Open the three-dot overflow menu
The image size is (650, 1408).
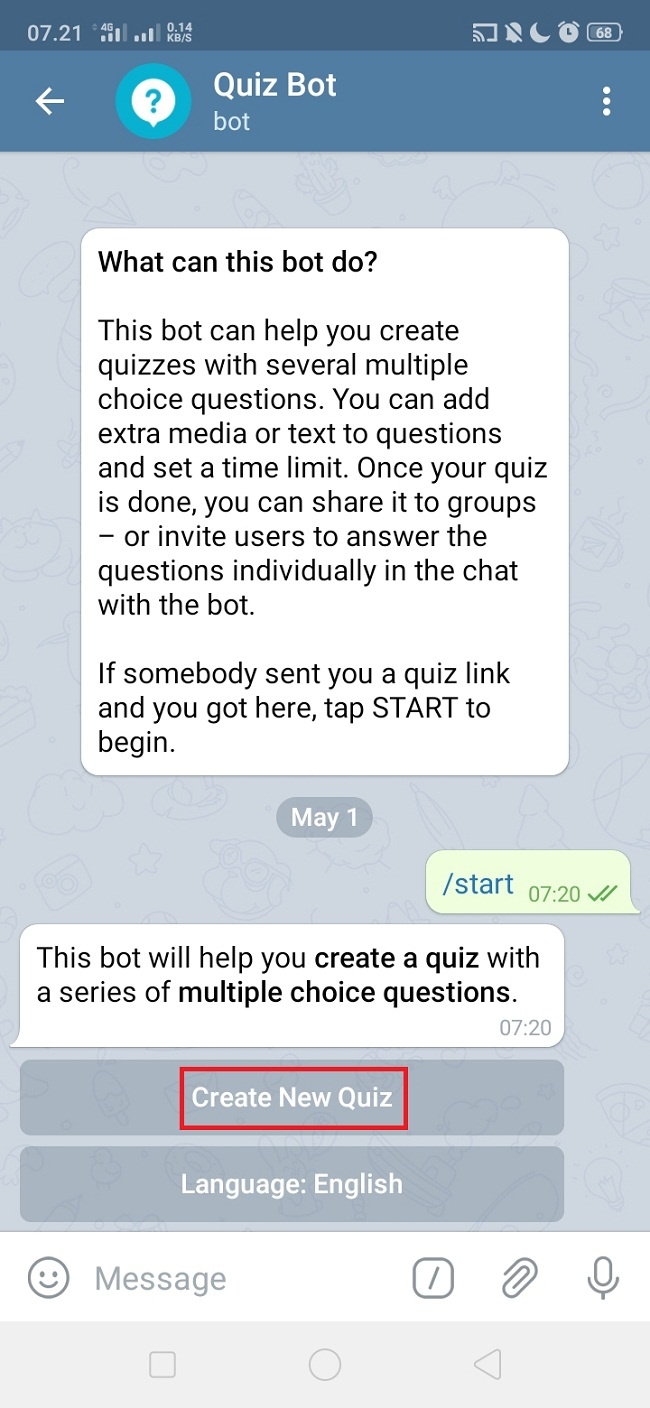(606, 101)
